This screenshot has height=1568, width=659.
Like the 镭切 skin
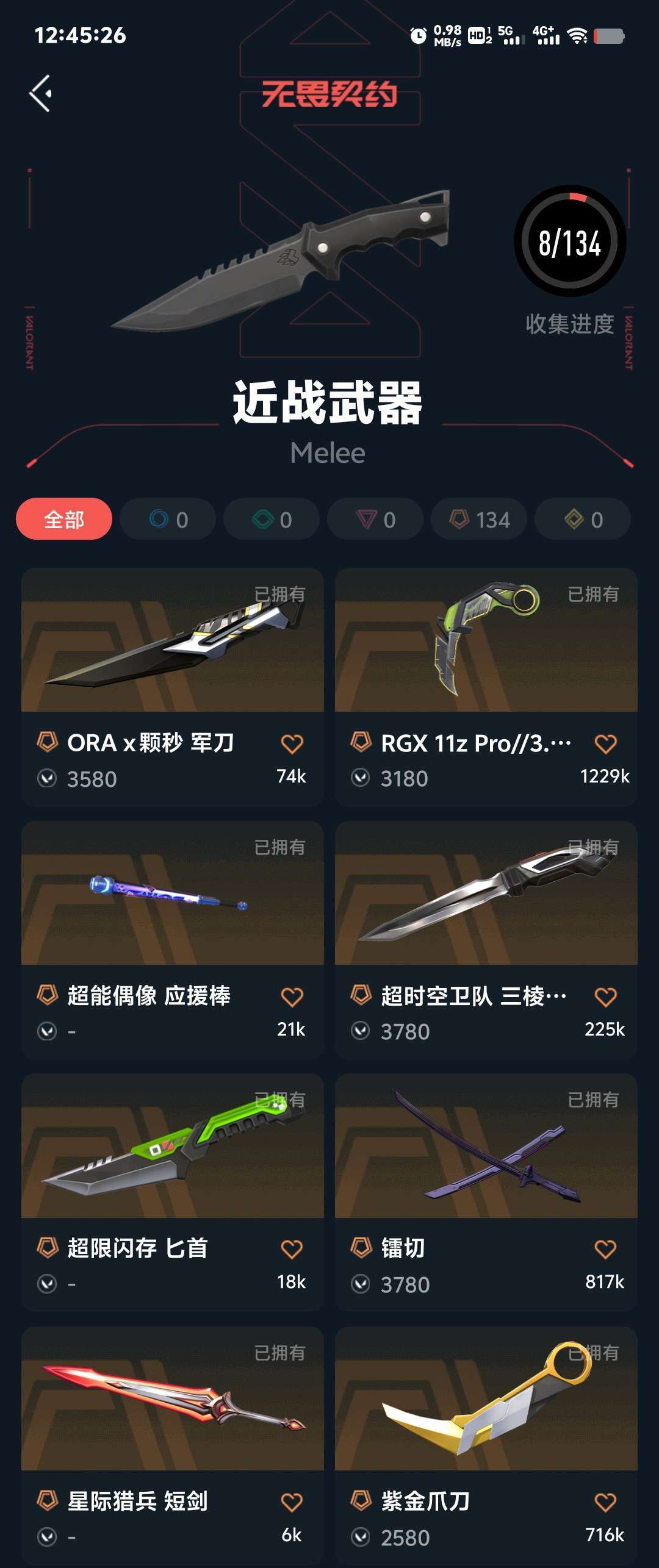tap(605, 1250)
